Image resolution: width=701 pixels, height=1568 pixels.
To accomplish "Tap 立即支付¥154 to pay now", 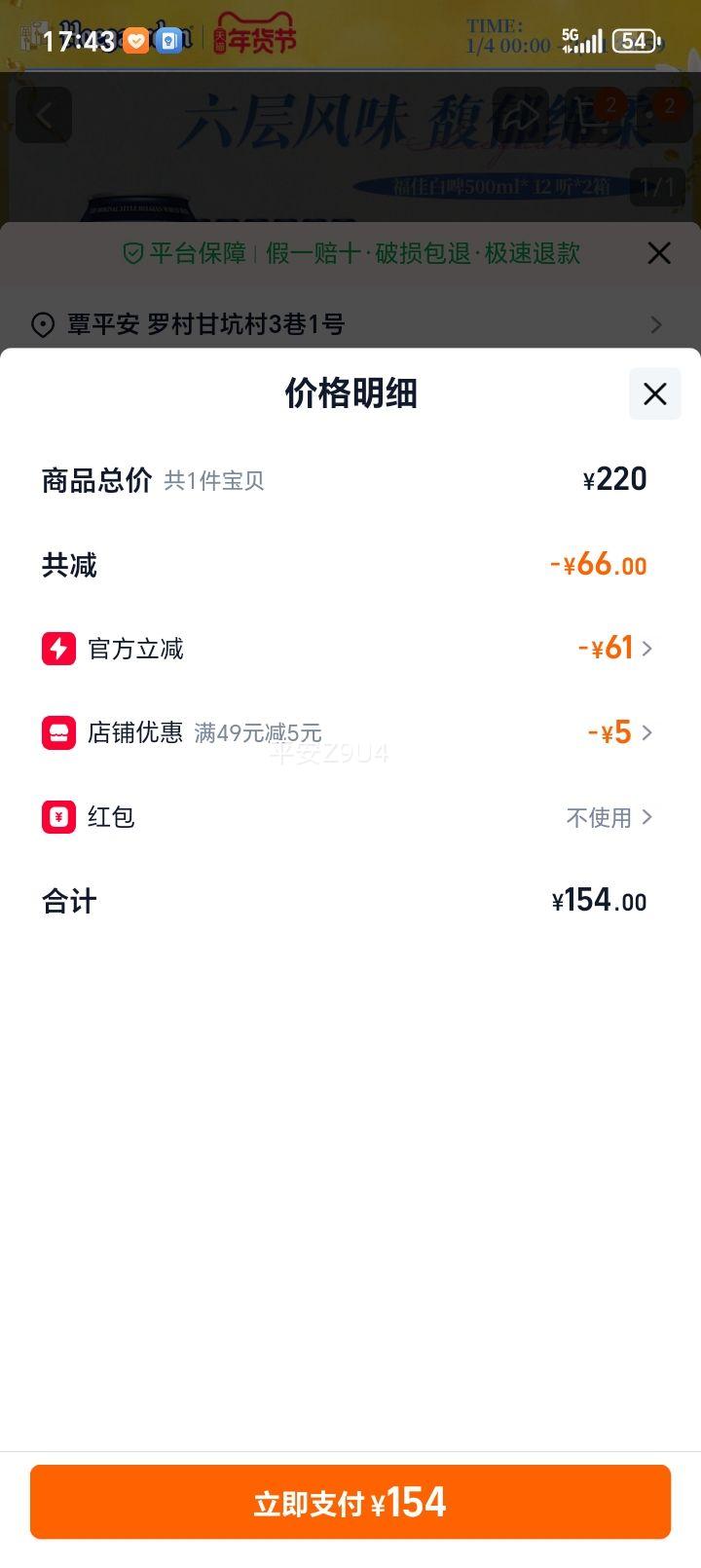I will (x=350, y=1501).
